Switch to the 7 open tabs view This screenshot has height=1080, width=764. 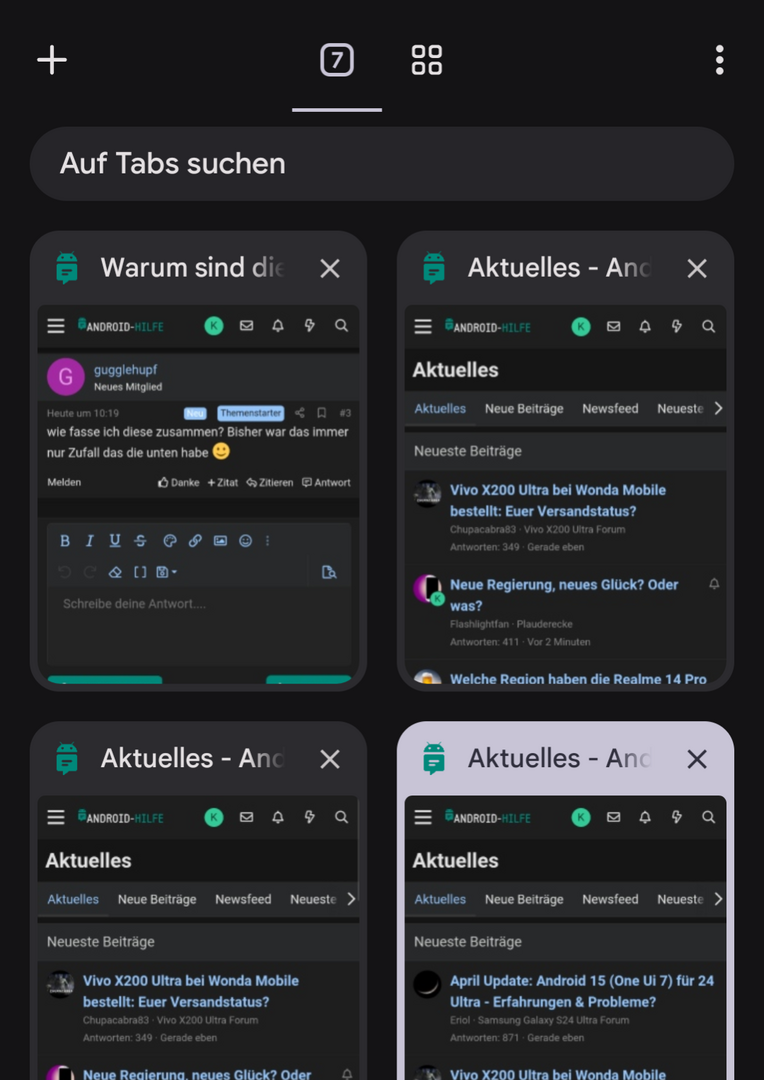click(x=337, y=61)
